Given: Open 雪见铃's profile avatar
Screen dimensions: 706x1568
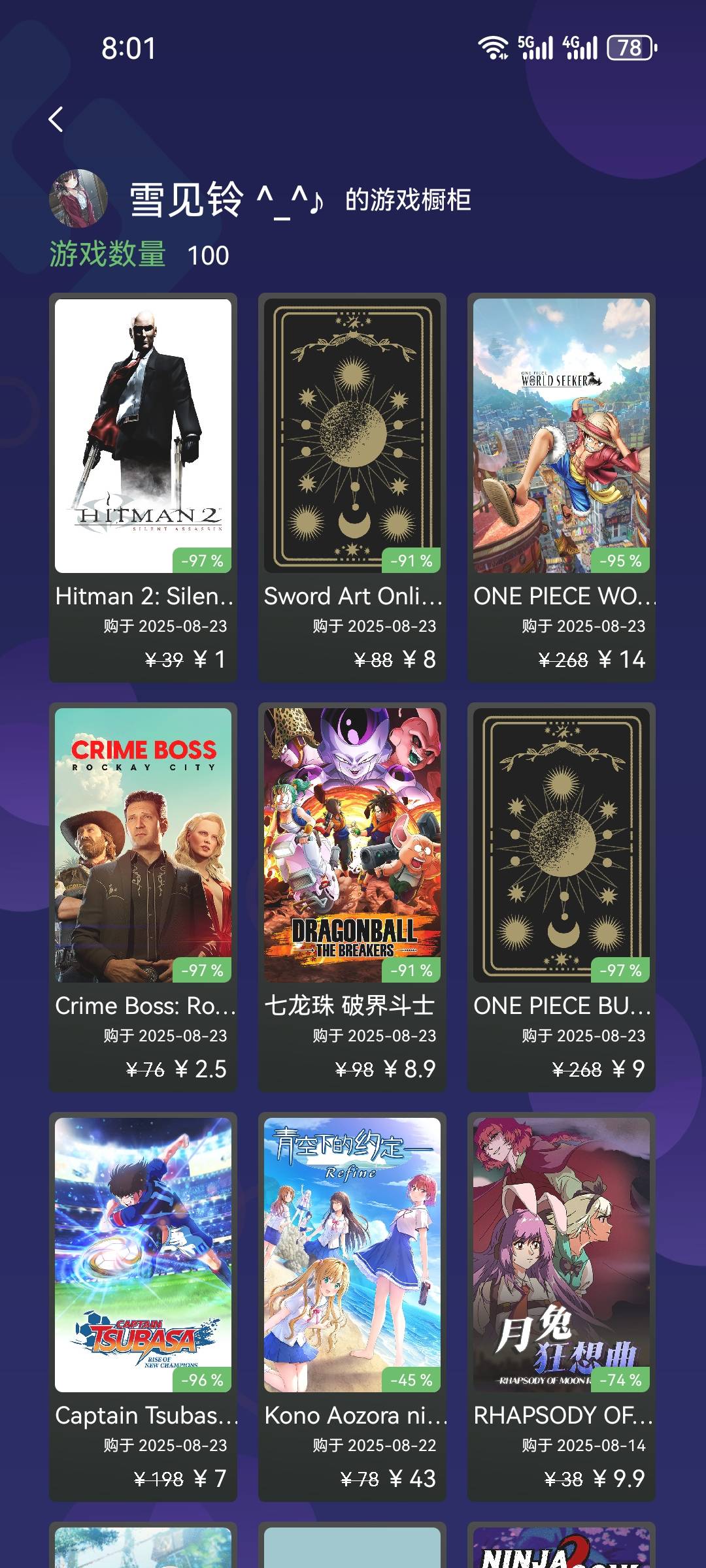Looking at the screenshot, I should point(78,199).
